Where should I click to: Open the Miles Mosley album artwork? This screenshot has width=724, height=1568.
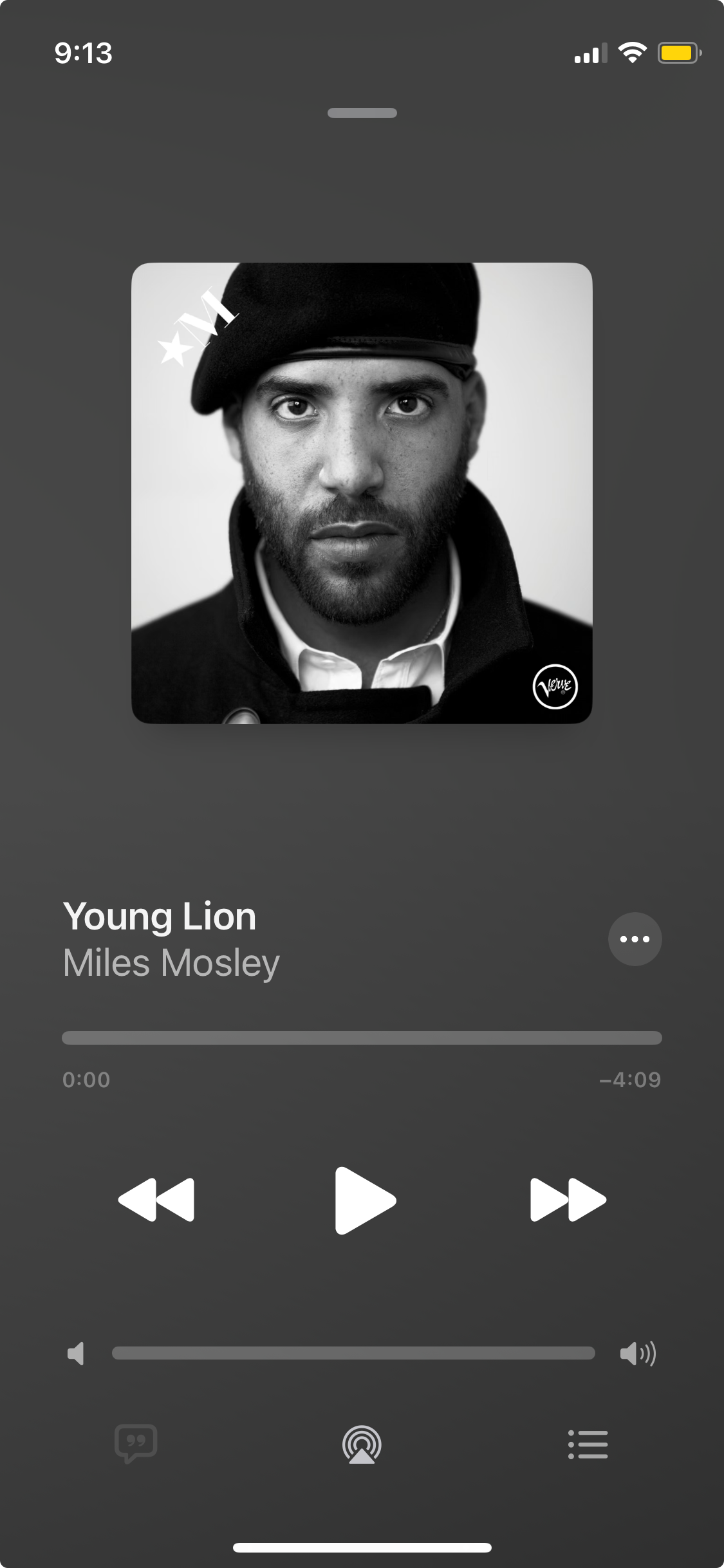pyautogui.click(x=362, y=493)
